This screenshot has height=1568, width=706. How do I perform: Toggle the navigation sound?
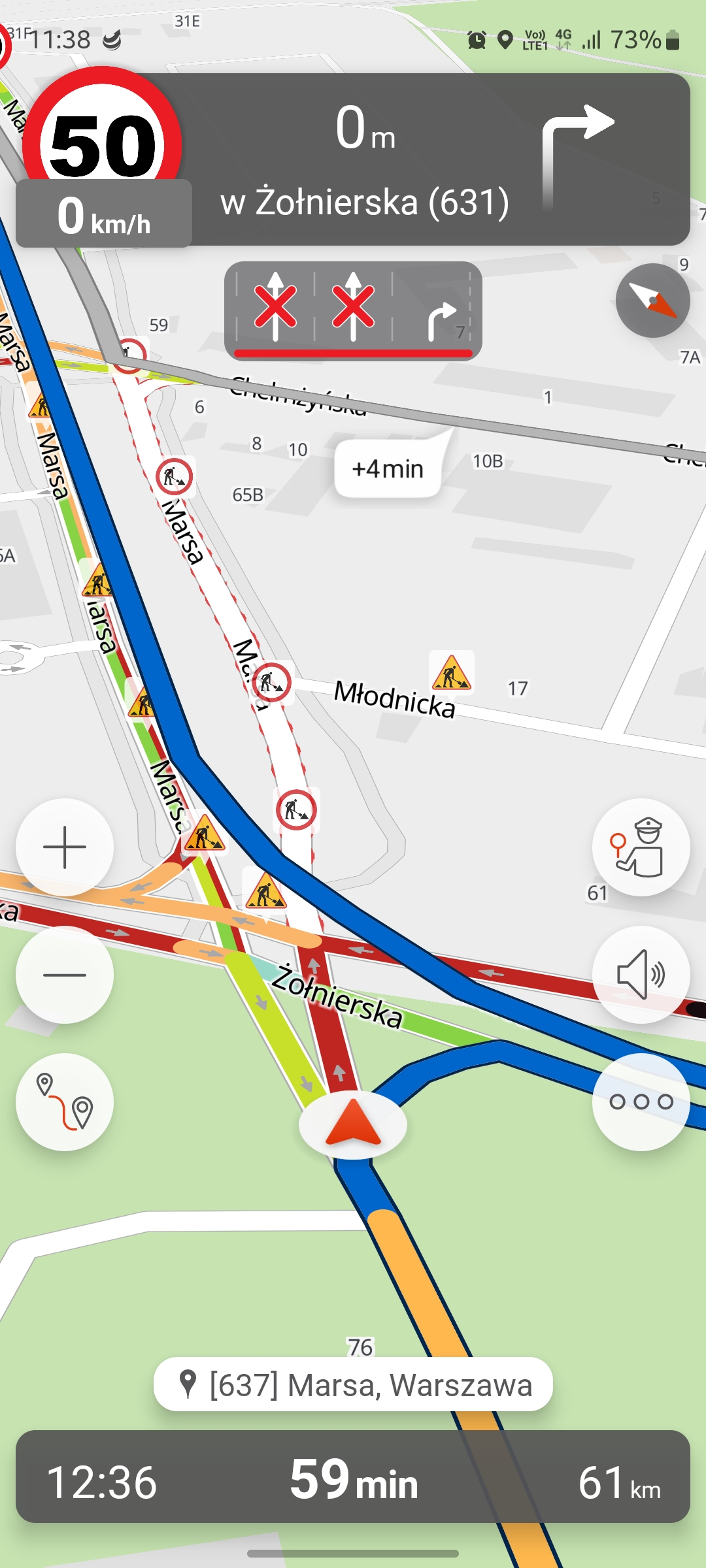641,975
